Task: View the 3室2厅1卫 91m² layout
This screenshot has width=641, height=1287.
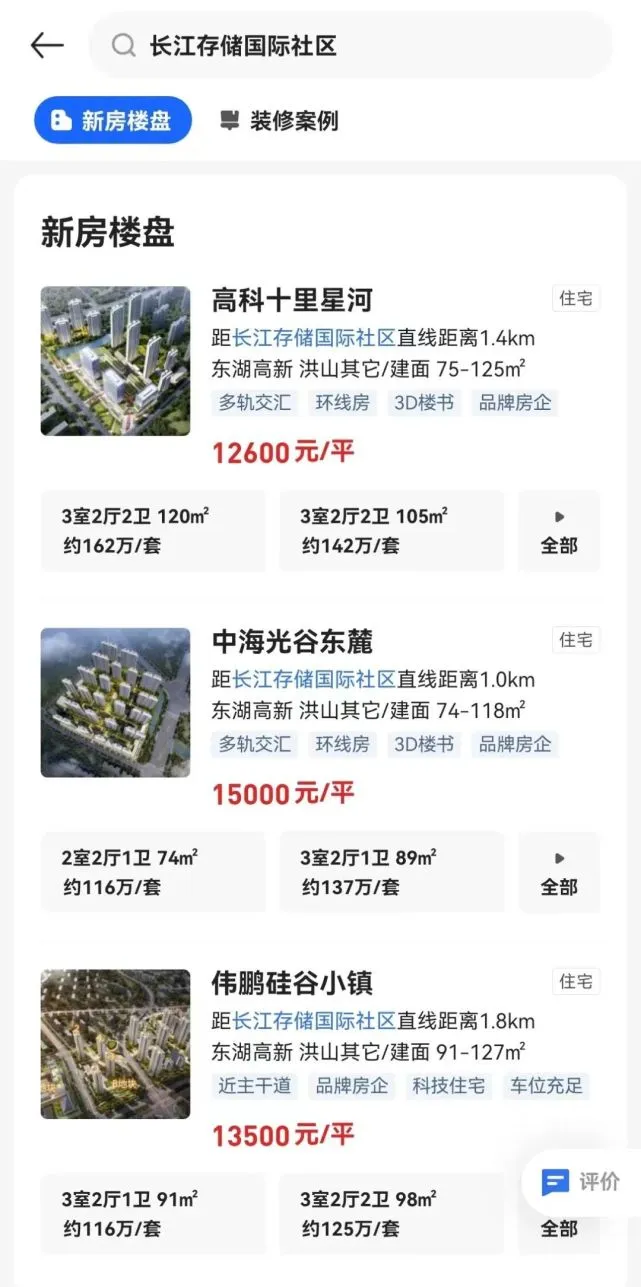Action: (153, 1213)
